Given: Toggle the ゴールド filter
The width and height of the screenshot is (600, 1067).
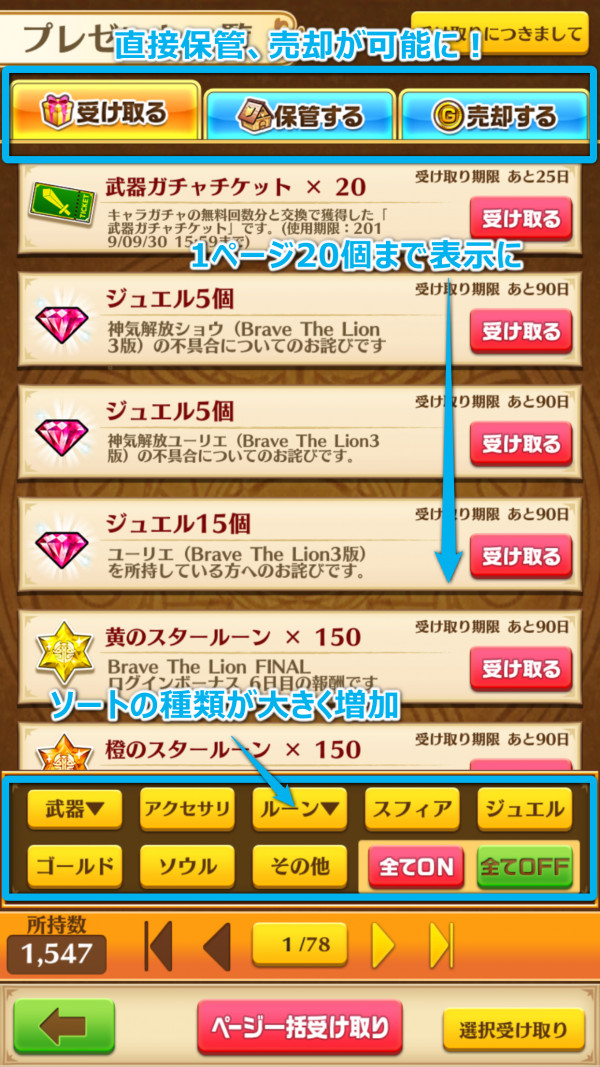Looking at the screenshot, I should click(75, 866).
